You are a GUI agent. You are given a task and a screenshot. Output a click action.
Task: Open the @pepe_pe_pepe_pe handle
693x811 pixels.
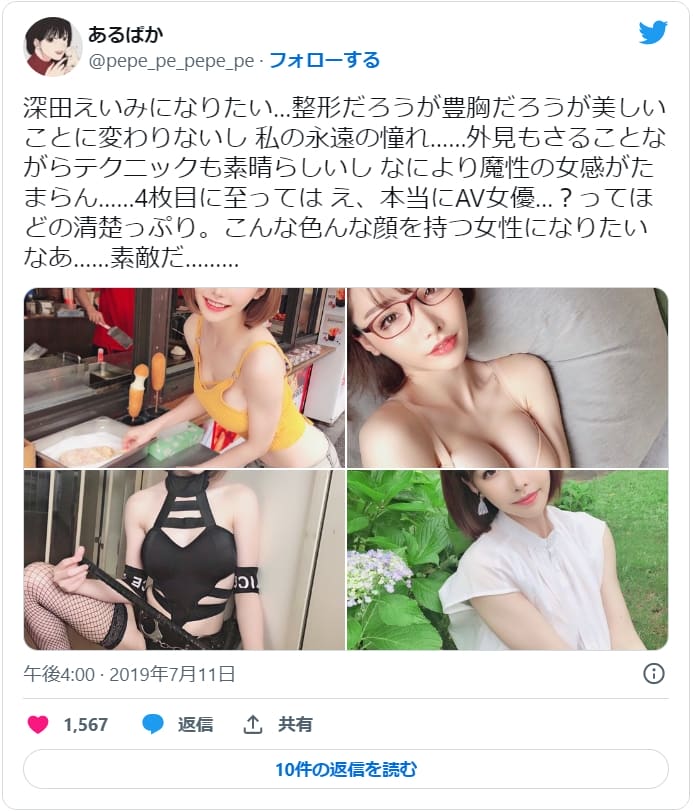coord(172,60)
